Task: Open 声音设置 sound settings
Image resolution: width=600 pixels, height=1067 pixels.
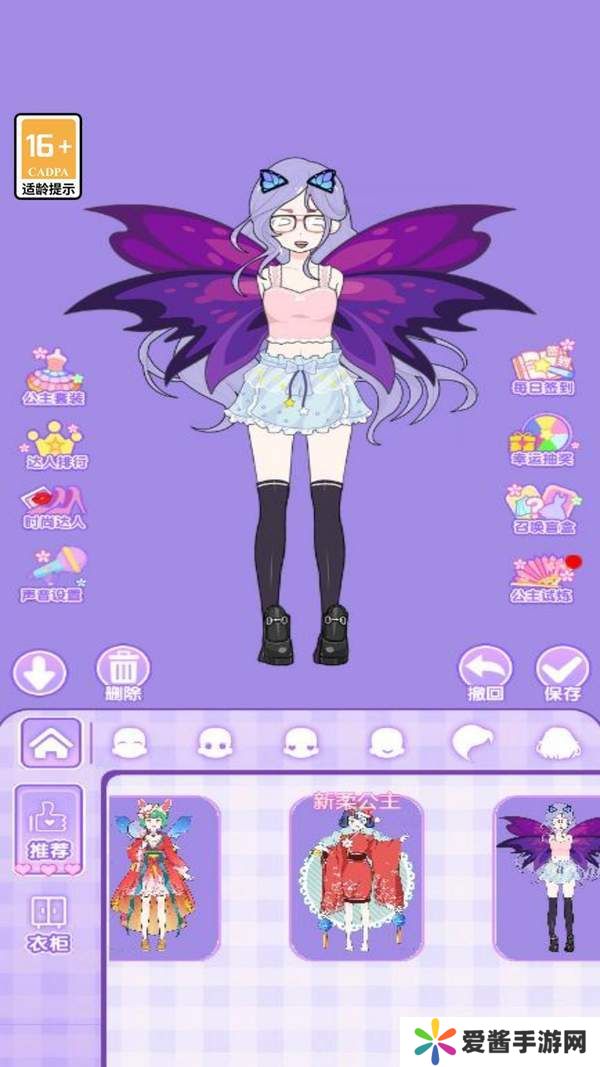Action: (56, 574)
